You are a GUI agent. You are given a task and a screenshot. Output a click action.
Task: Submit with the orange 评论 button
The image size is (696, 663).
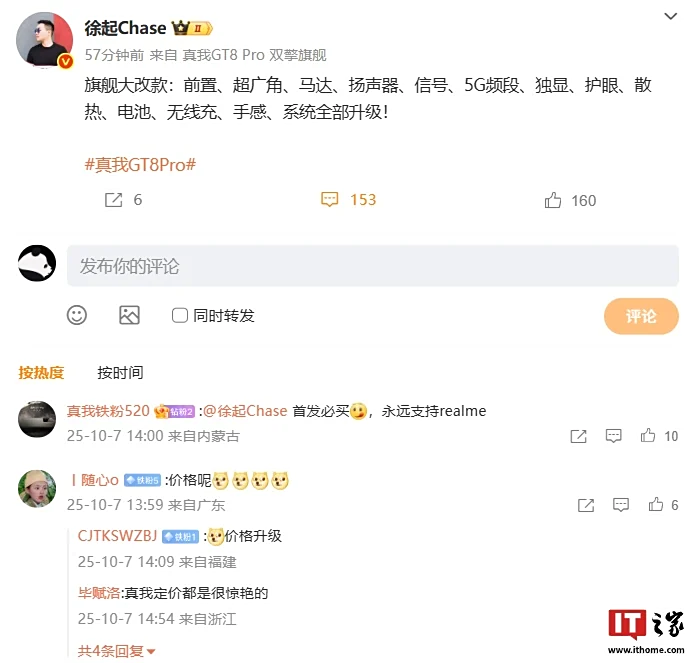pos(641,316)
